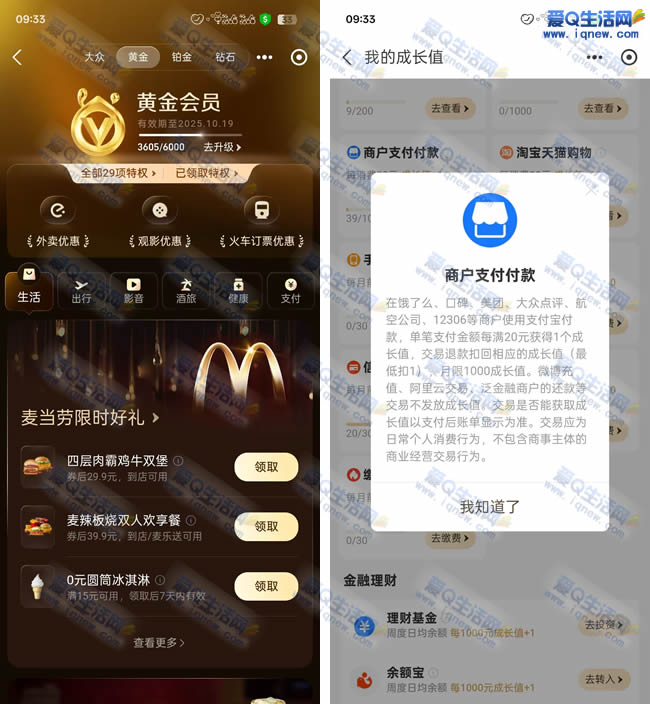Open the 观影优惠 privilege
The image size is (650, 704).
tap(159, 222)
